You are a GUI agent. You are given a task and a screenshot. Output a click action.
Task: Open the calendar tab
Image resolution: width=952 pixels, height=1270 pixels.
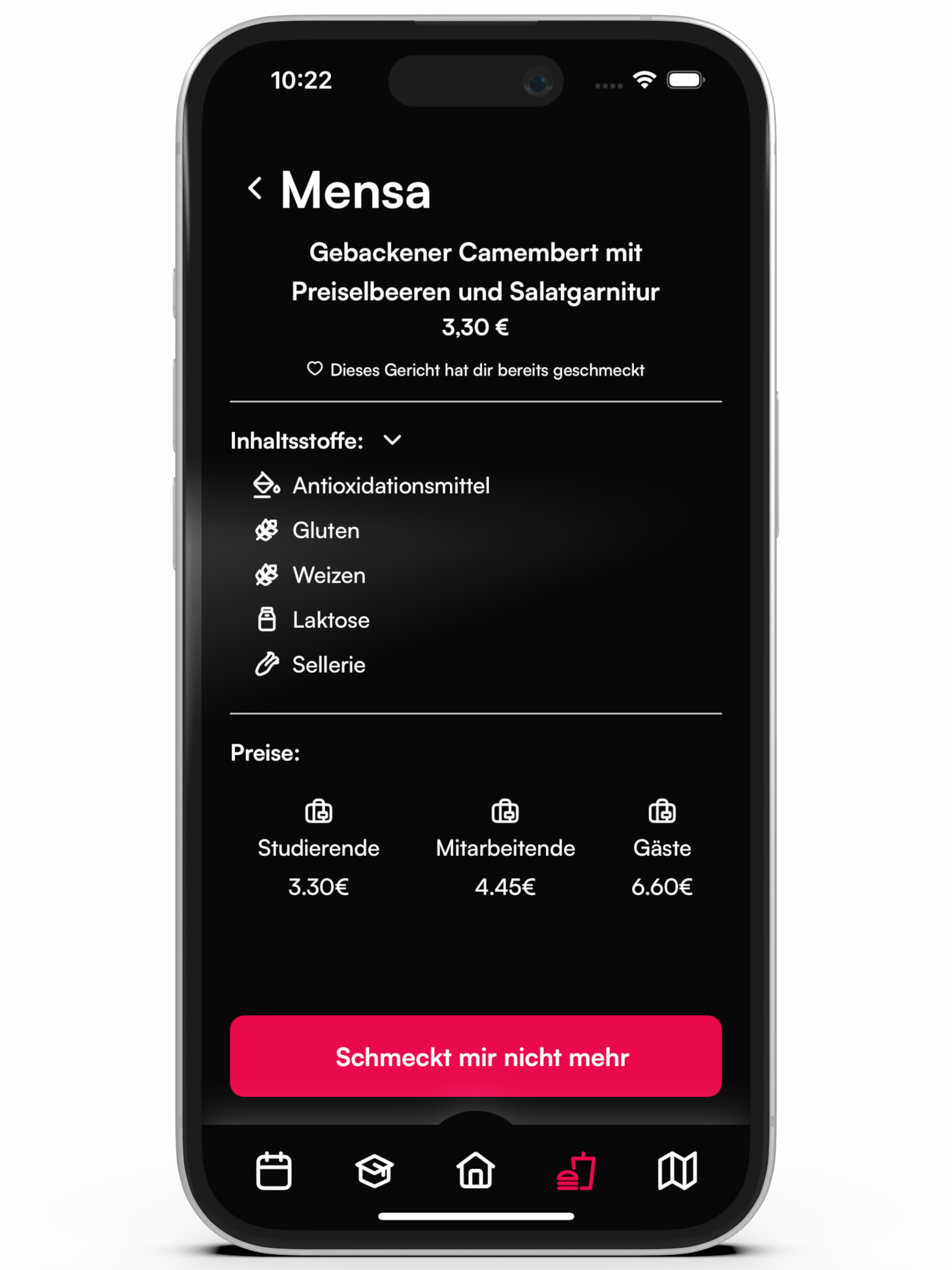click(274, 1170)
